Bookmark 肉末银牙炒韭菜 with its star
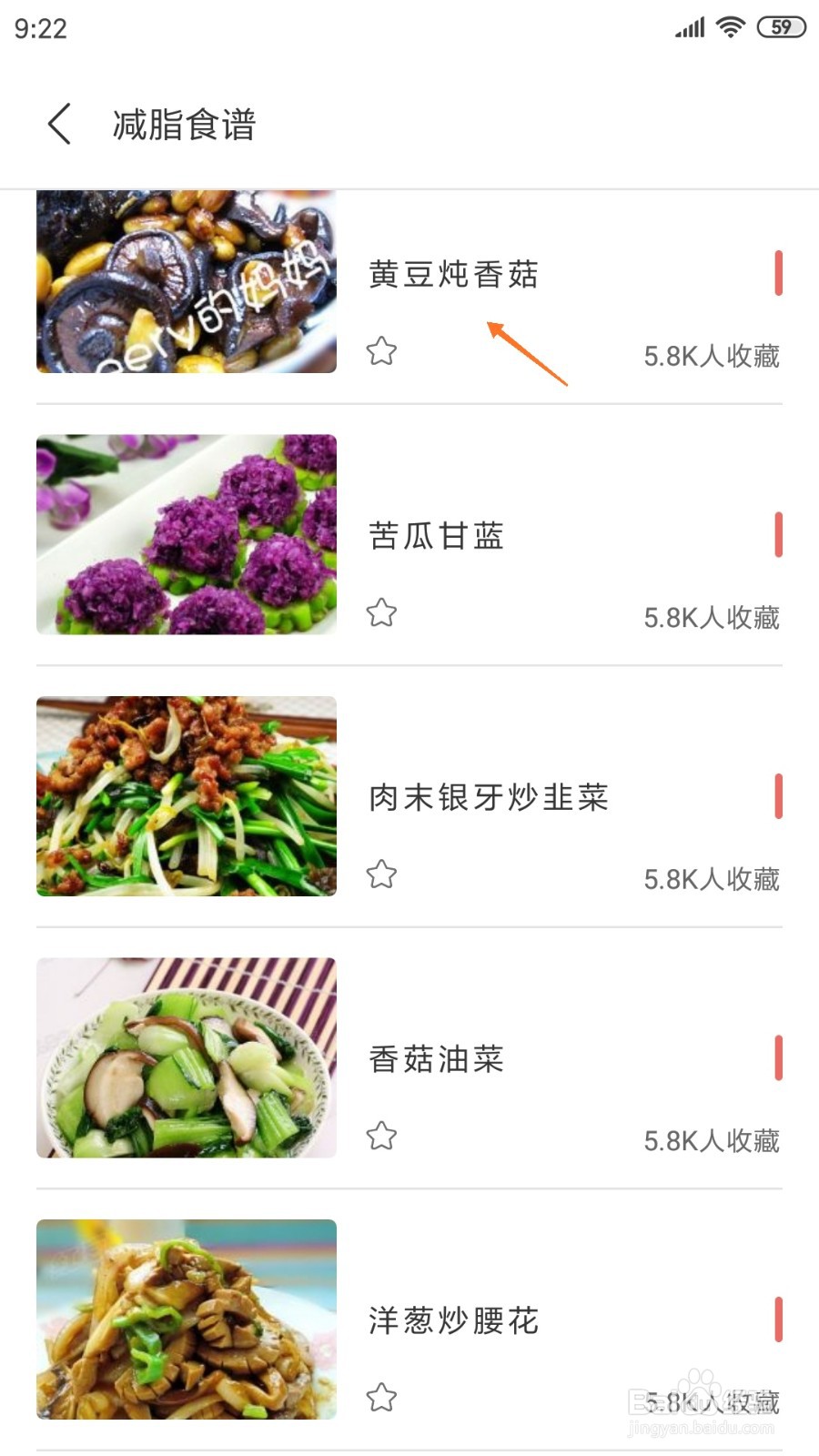 point(381,875)
